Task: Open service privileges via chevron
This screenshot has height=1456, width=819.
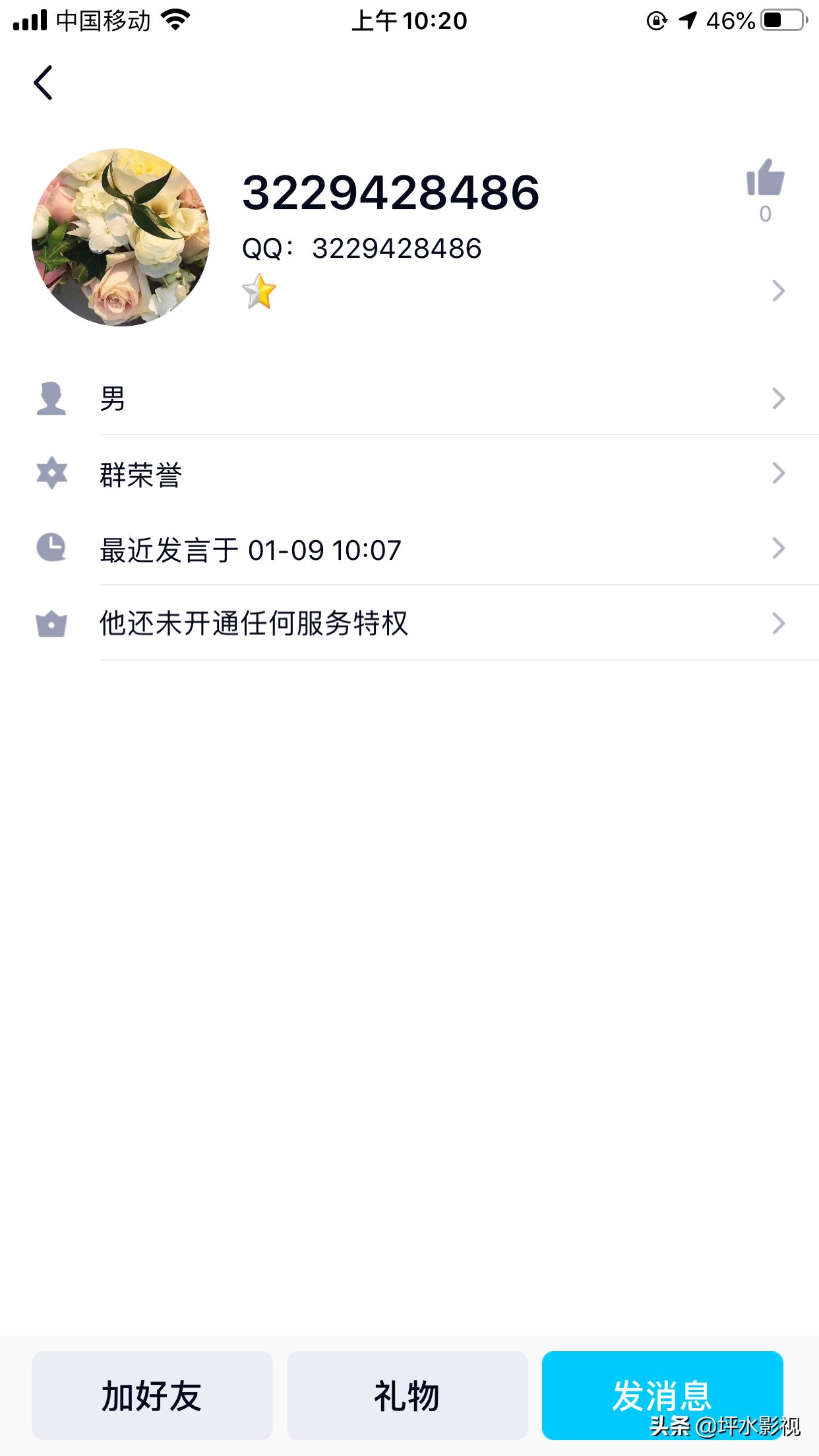Action: [779, 622]
